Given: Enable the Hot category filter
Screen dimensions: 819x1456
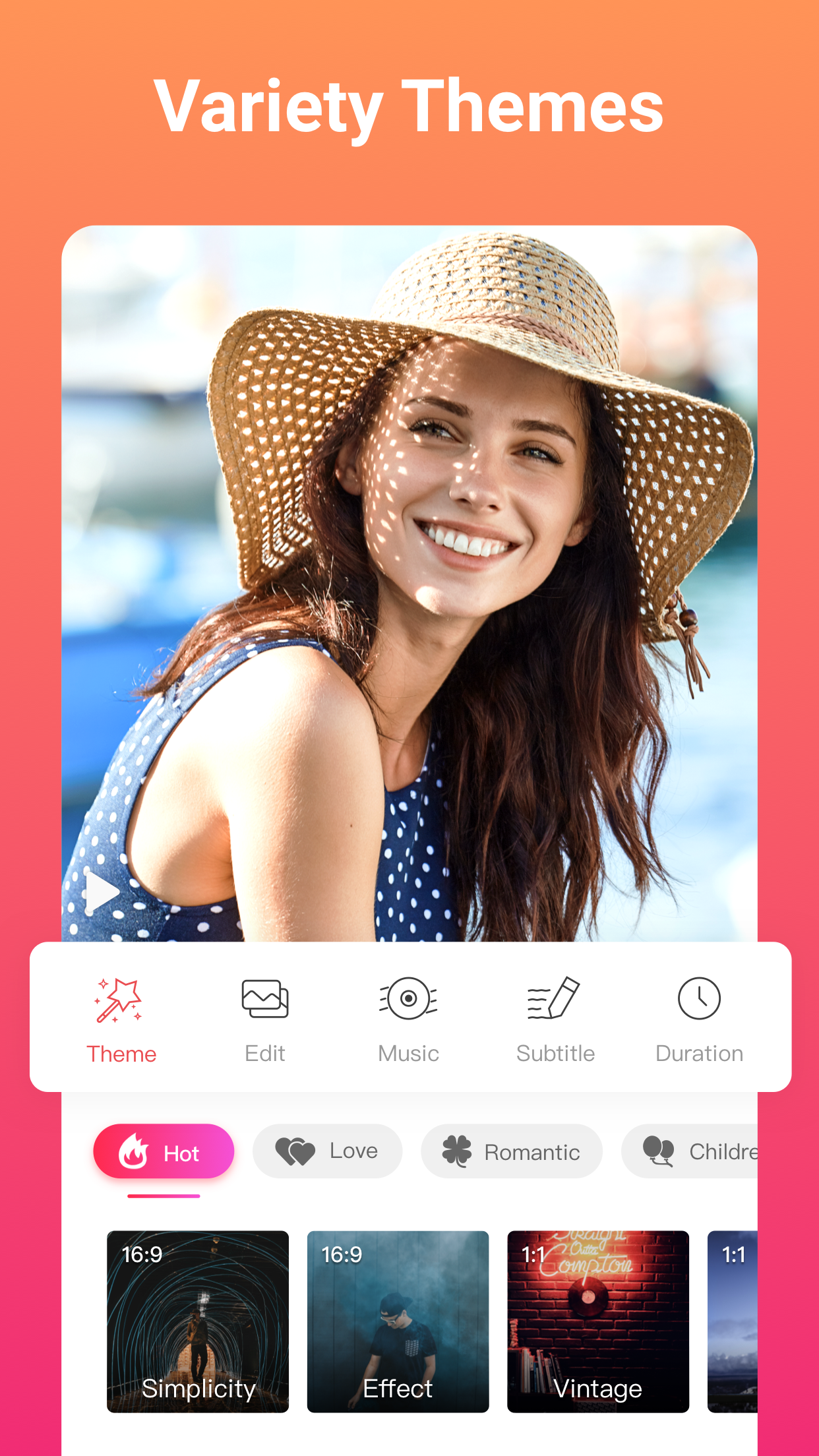Looking at the screenshot, I should click(164, 1151).
